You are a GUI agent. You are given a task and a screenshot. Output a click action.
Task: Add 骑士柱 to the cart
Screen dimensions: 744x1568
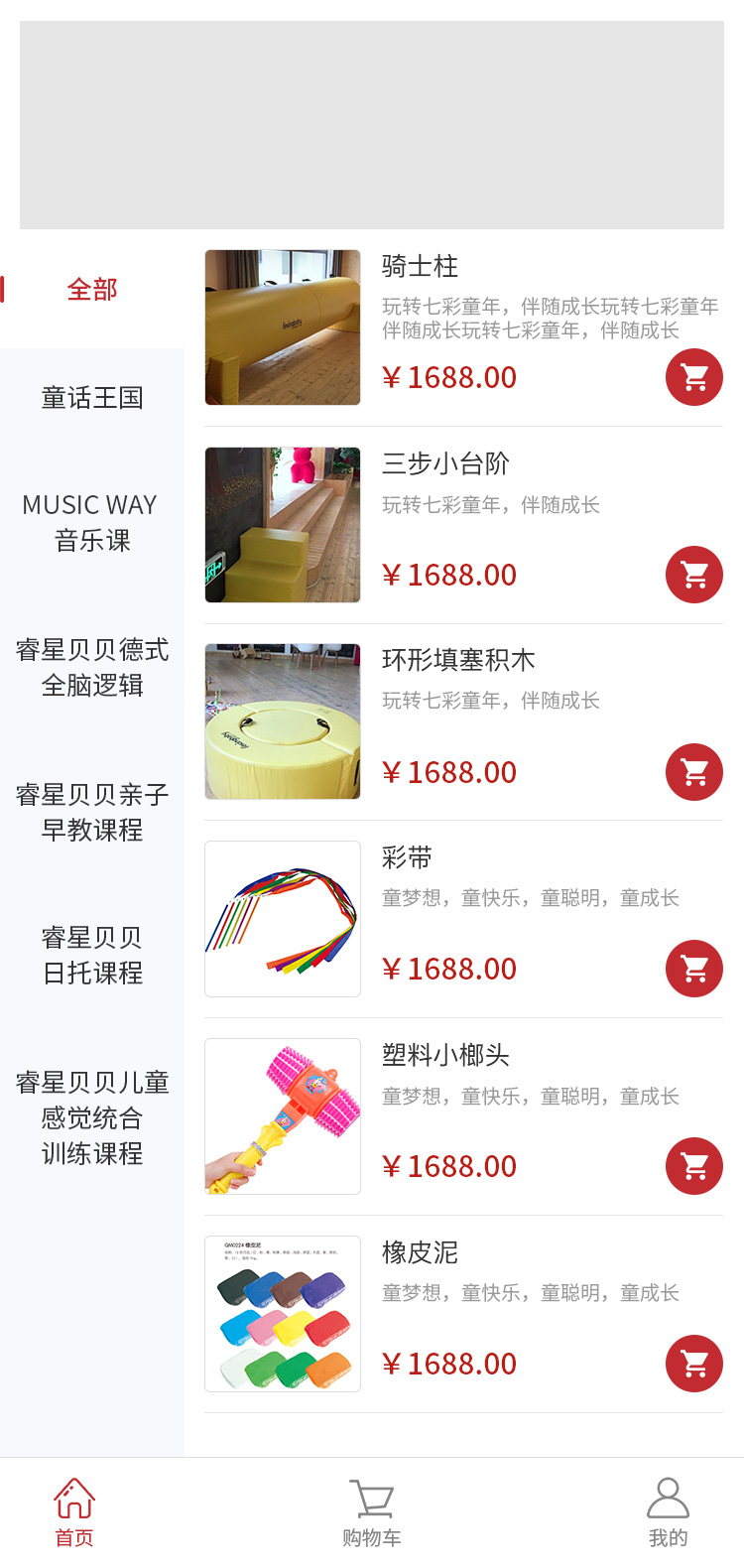694,377
